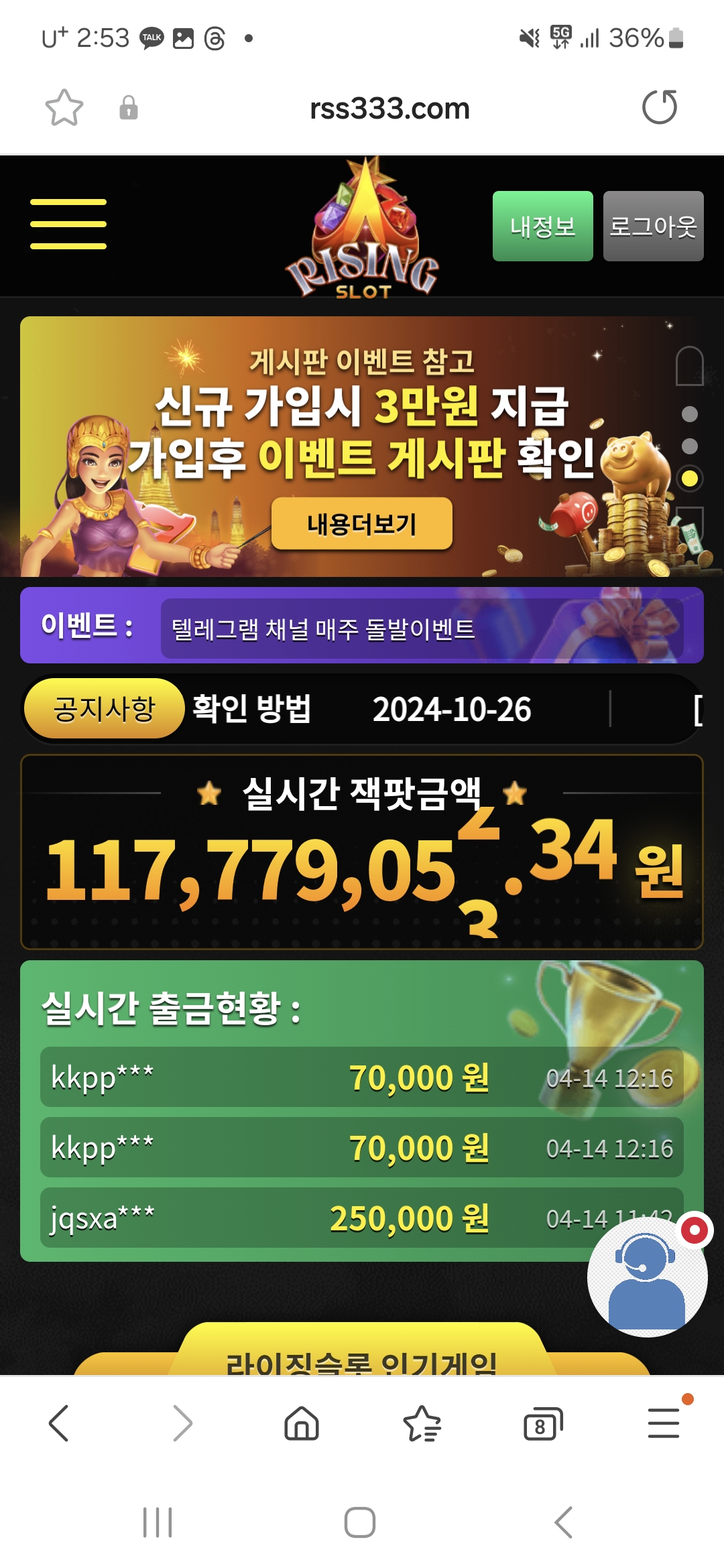The height and width of the screenshot is (1568, 724).
Task: Open the browser menu
Action: pyautogui.click(x=664, y=1423)
